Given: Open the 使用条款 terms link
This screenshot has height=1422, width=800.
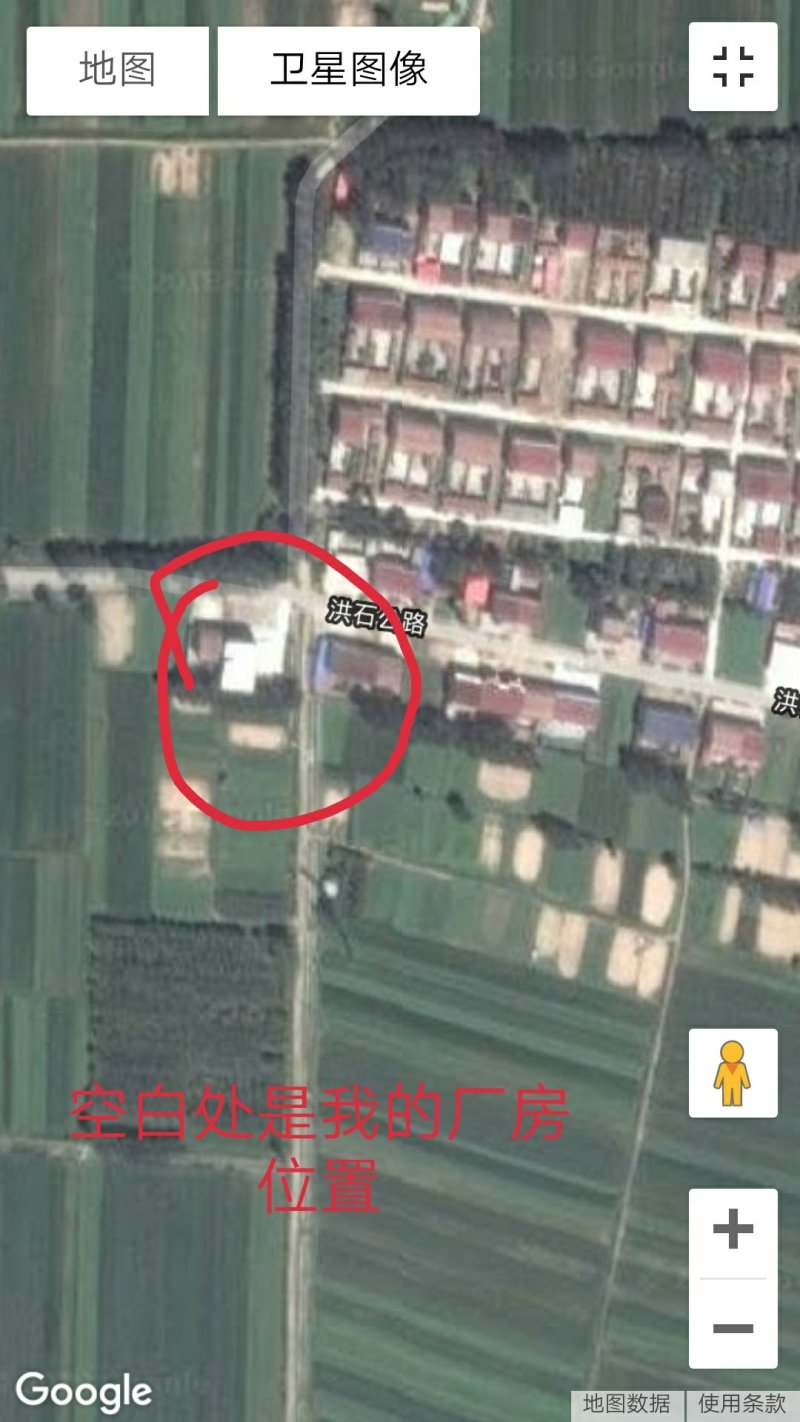Looking at the screenshot, I should 742,1404.
